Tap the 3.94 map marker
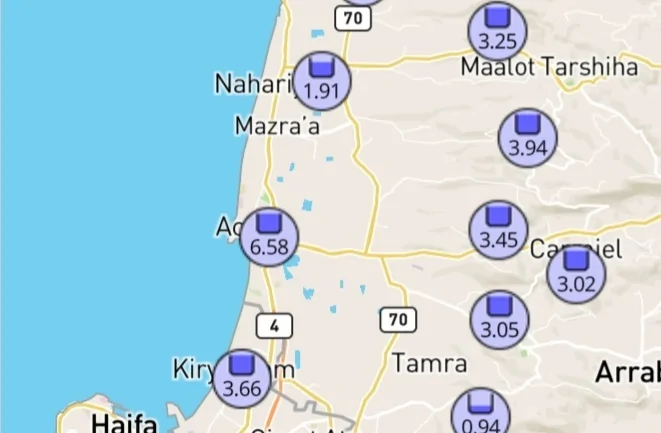661x433 pixels. point(527,138)
